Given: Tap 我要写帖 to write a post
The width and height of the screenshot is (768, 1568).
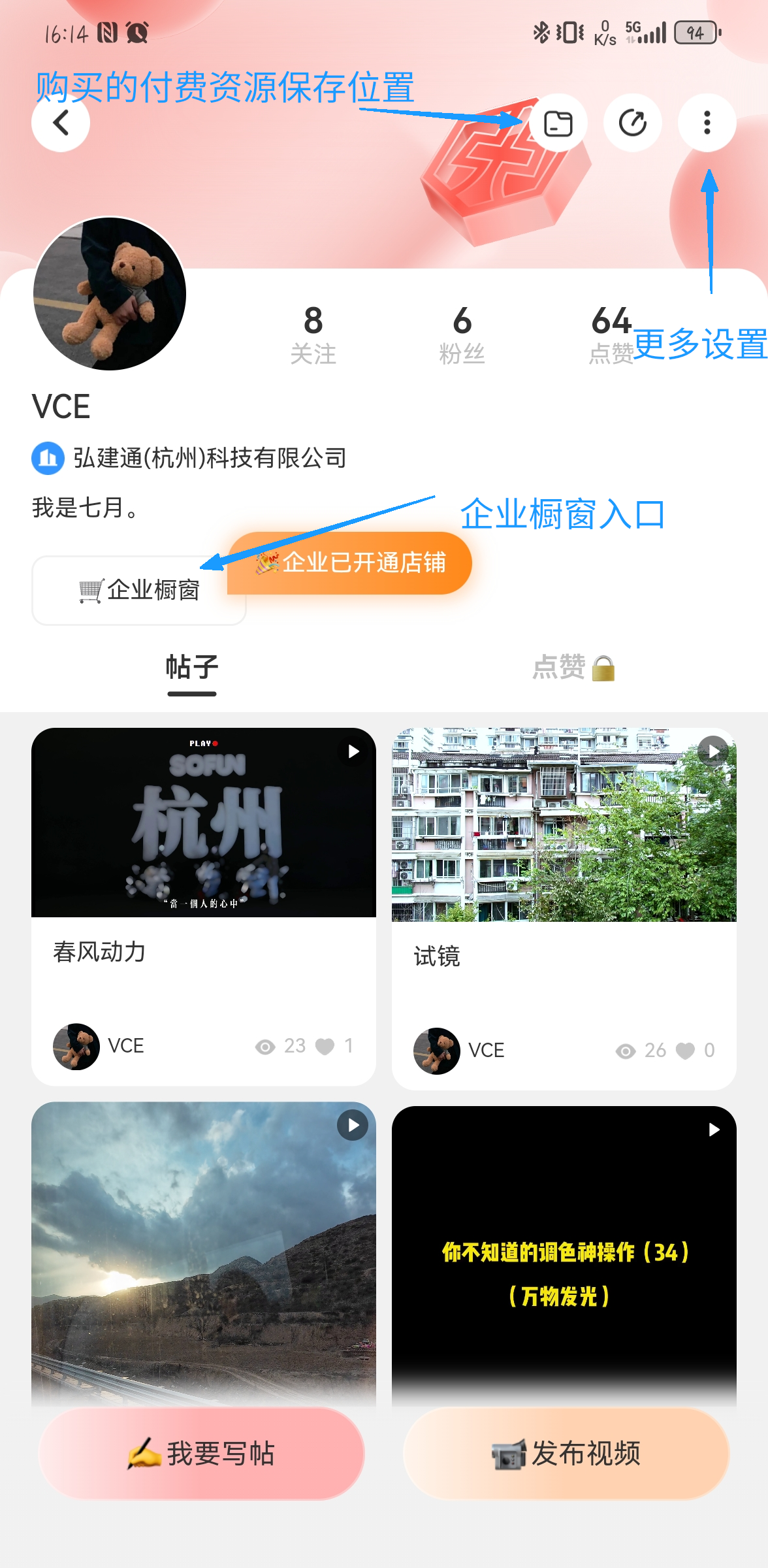Looking at the screenshot, I should tap(201, 1454).
